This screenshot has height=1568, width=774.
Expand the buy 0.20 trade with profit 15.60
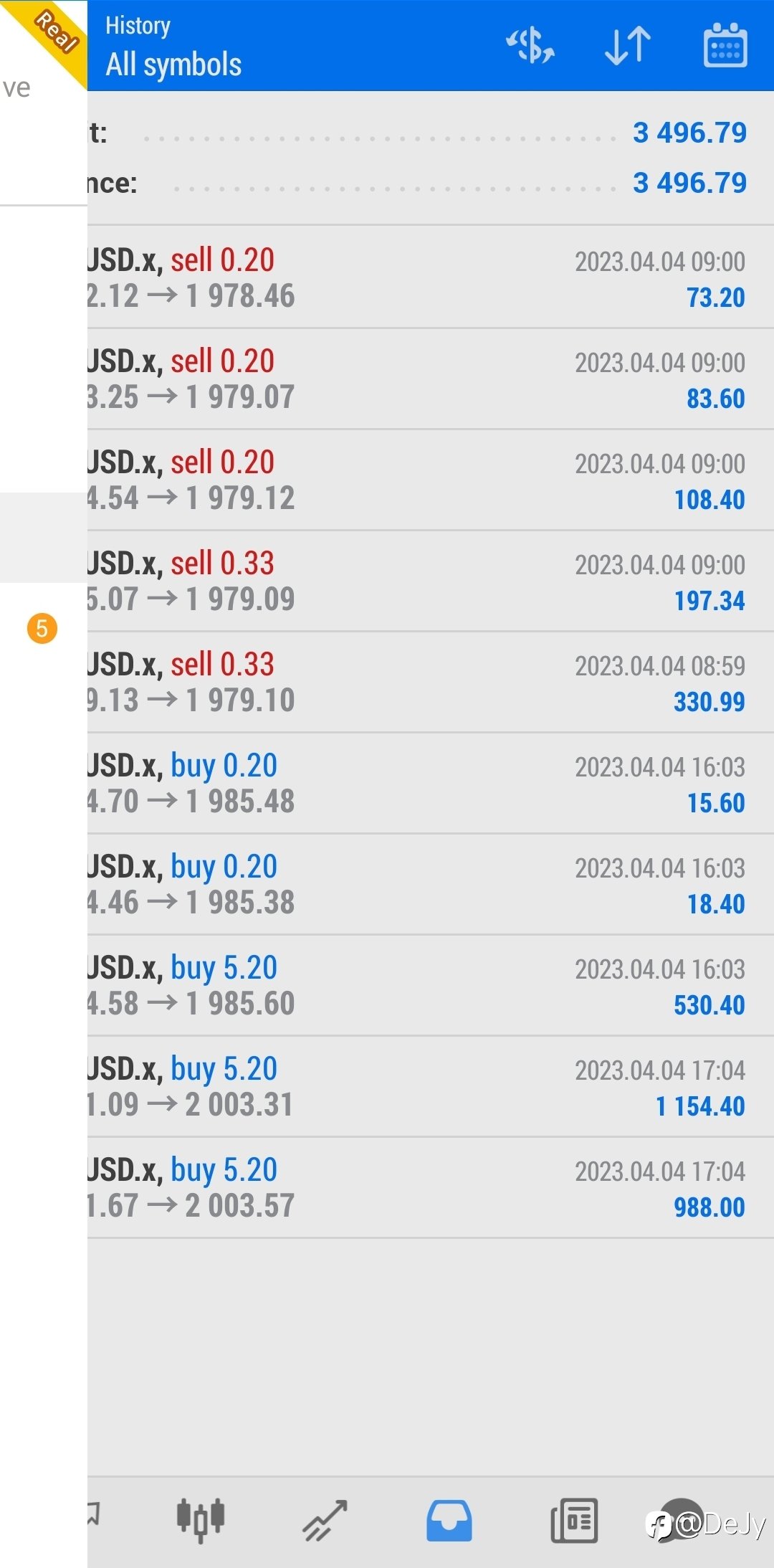click(431, 784)
